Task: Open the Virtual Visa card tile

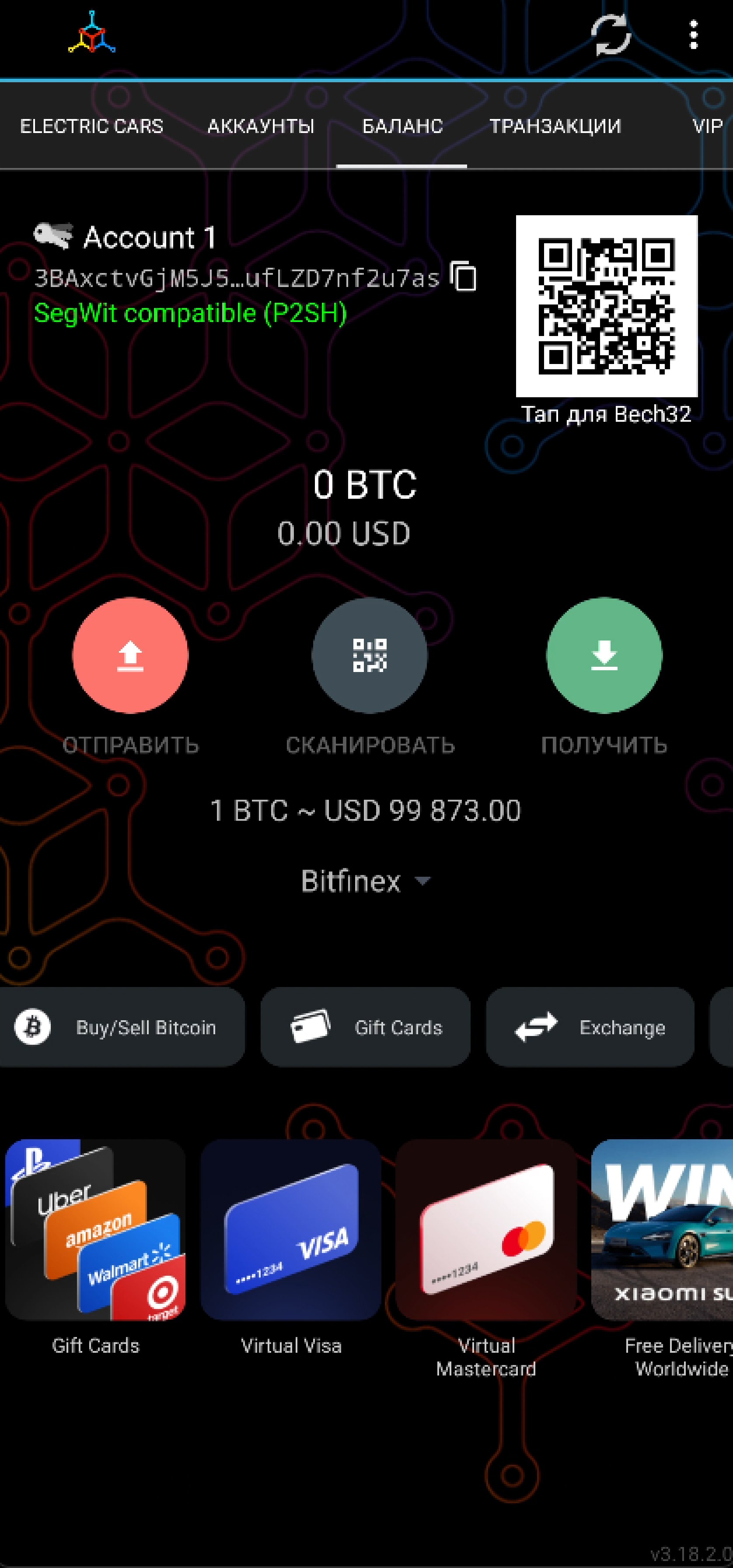Action: (291, 1229)
